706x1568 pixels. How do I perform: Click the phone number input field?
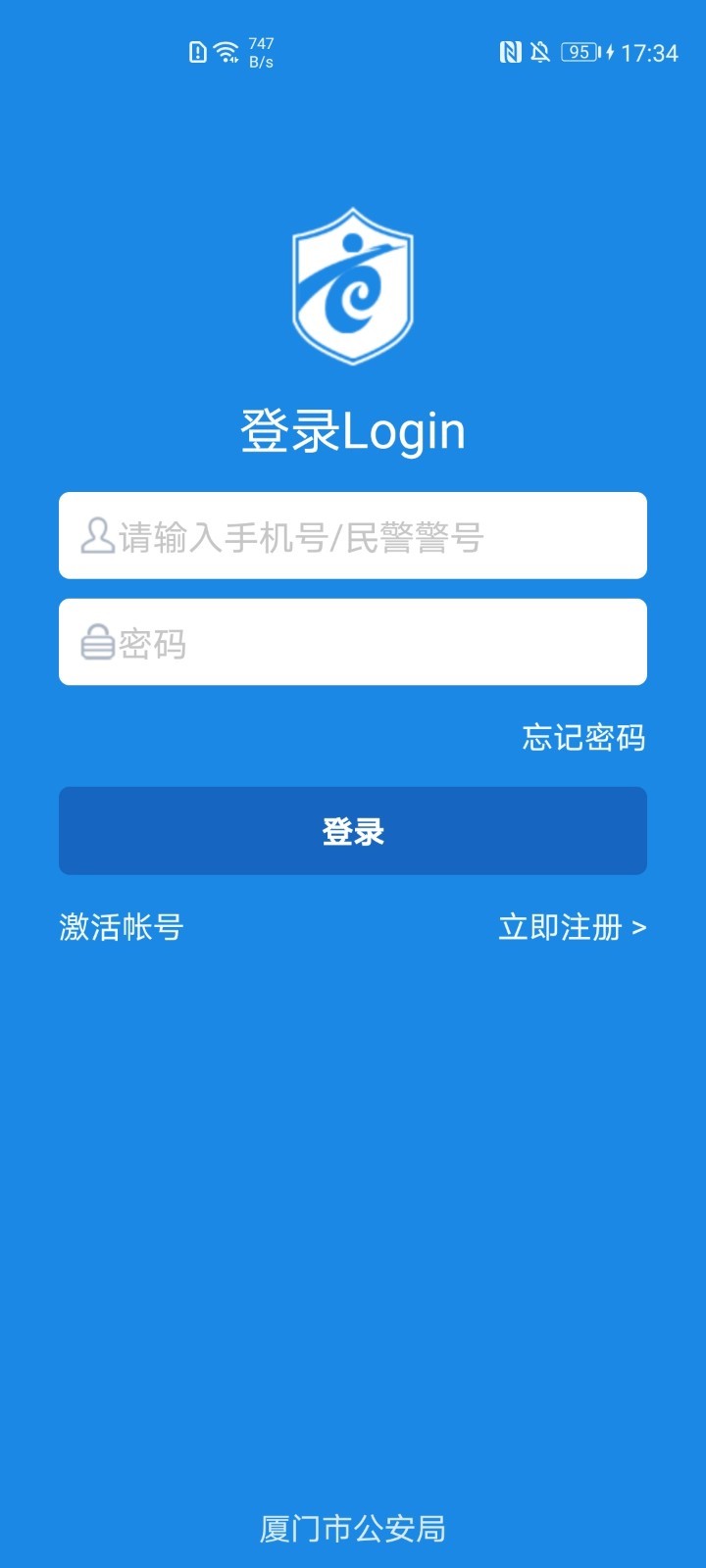[353, 536]
